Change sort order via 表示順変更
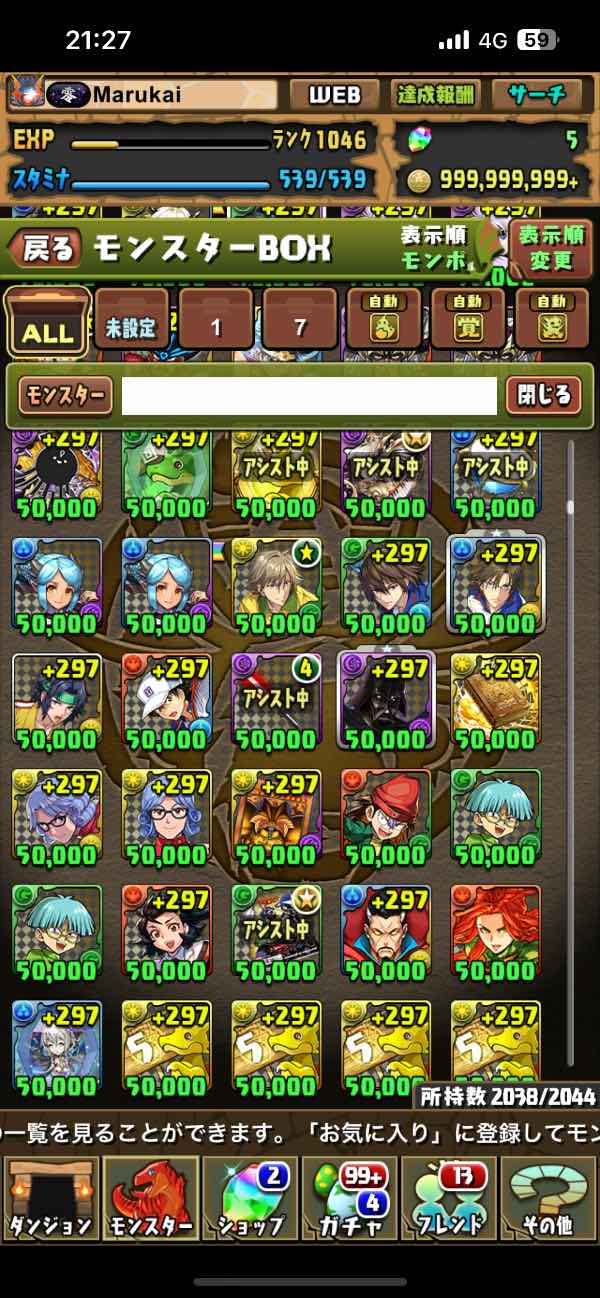The width and height of the screenshot is (600, 1298). pyautogui.click(x=551, y=249)
